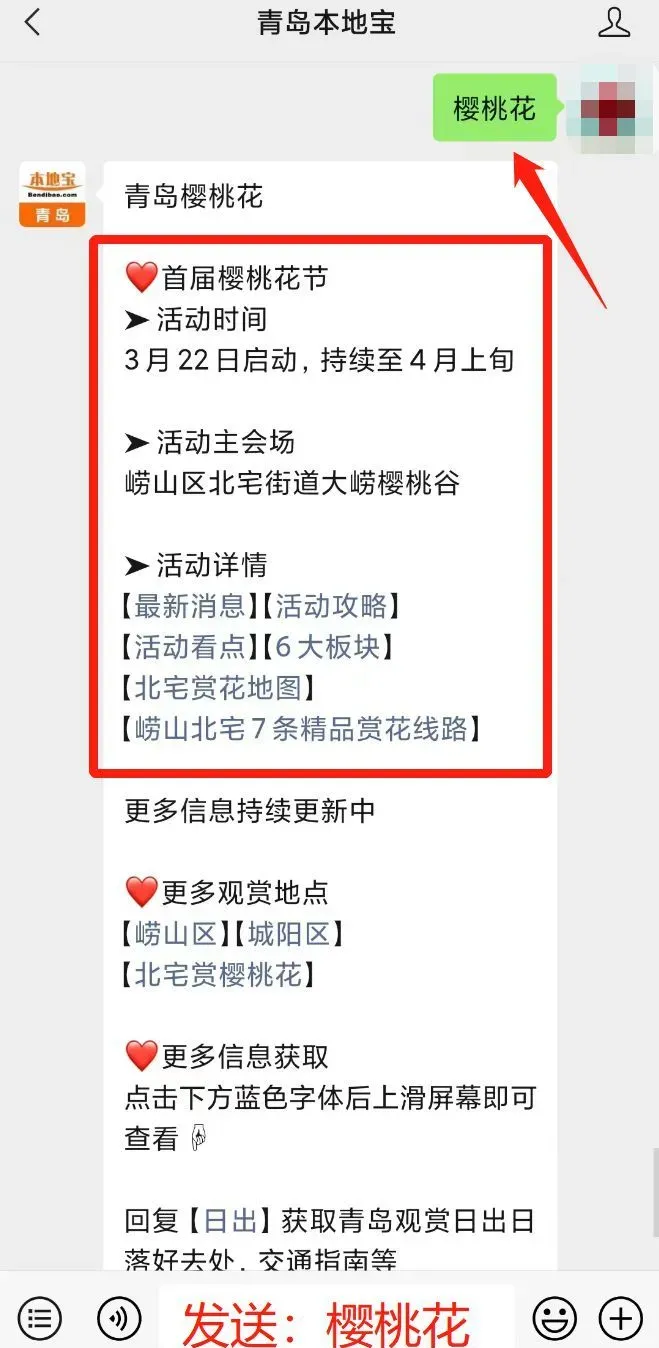Image resolution: width=659 pixels, height=1348 pixels.
Task: Open the account profile icon
Action: [614, 22]
